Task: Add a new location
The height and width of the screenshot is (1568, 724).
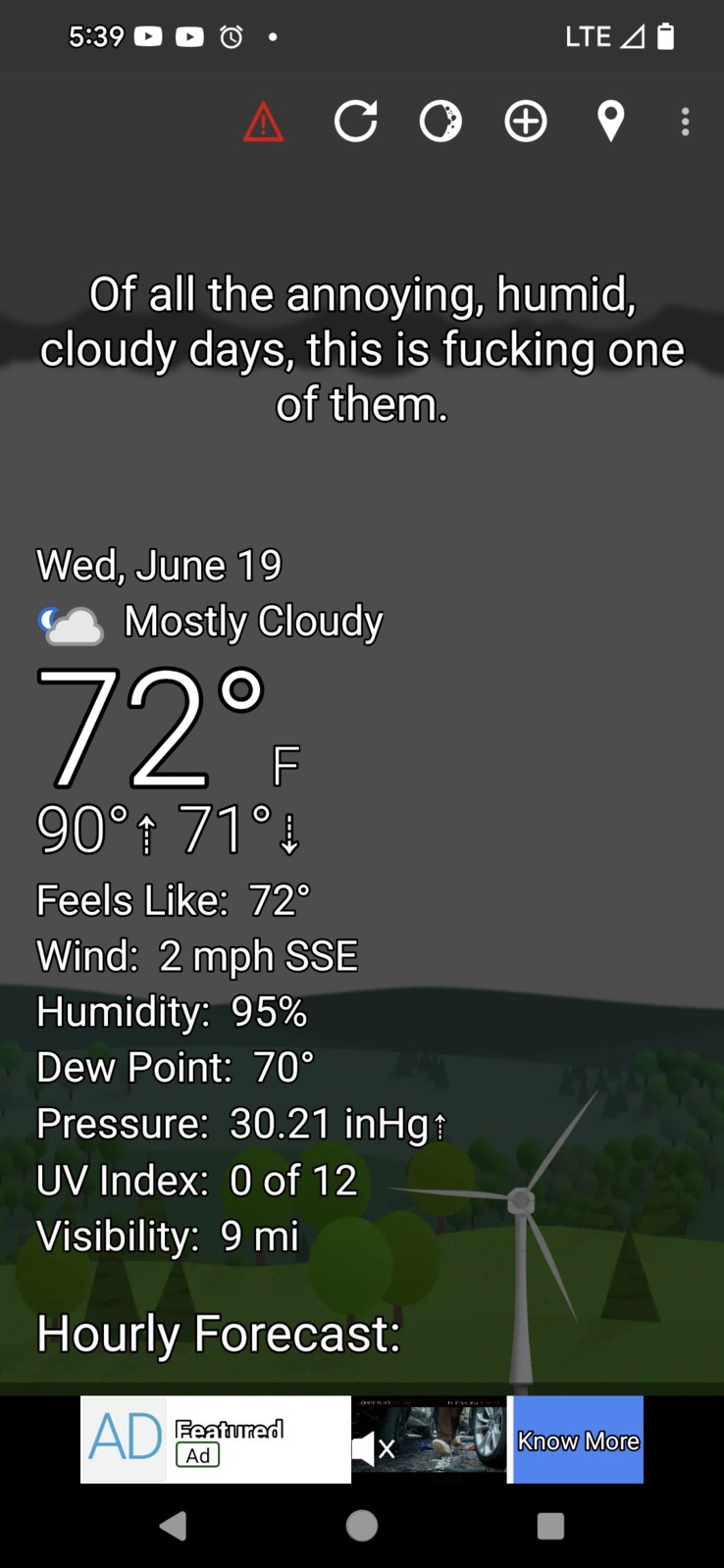Action: click(526, 123)
